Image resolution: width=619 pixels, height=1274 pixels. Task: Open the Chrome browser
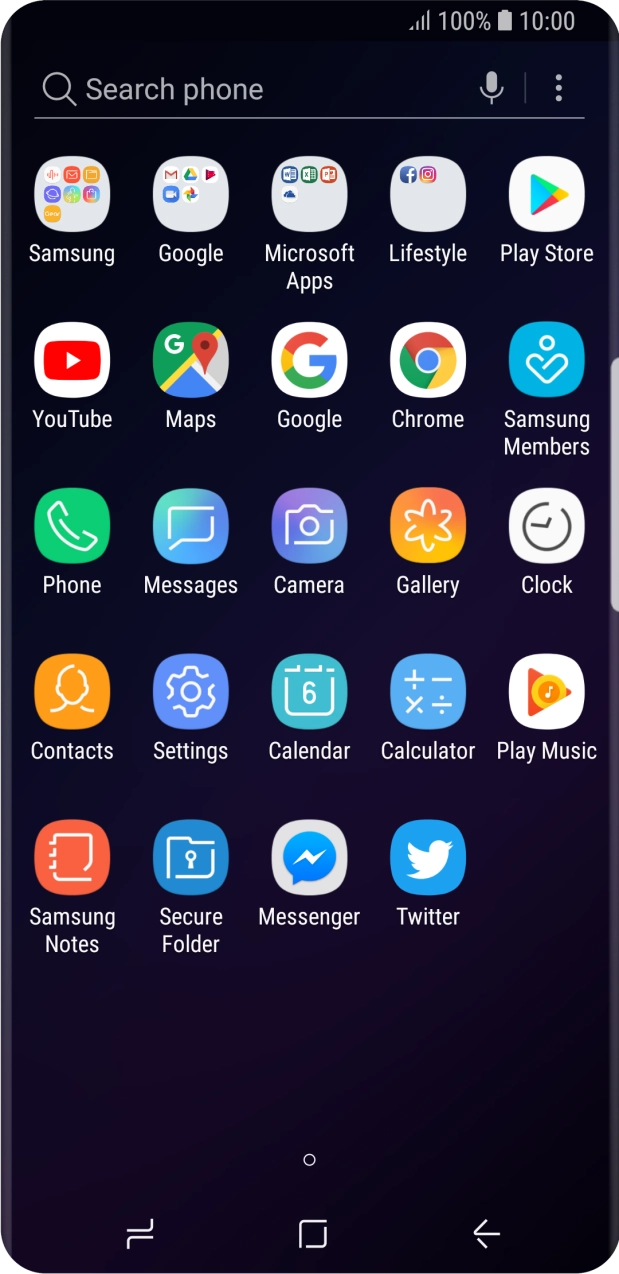[428, 361]
